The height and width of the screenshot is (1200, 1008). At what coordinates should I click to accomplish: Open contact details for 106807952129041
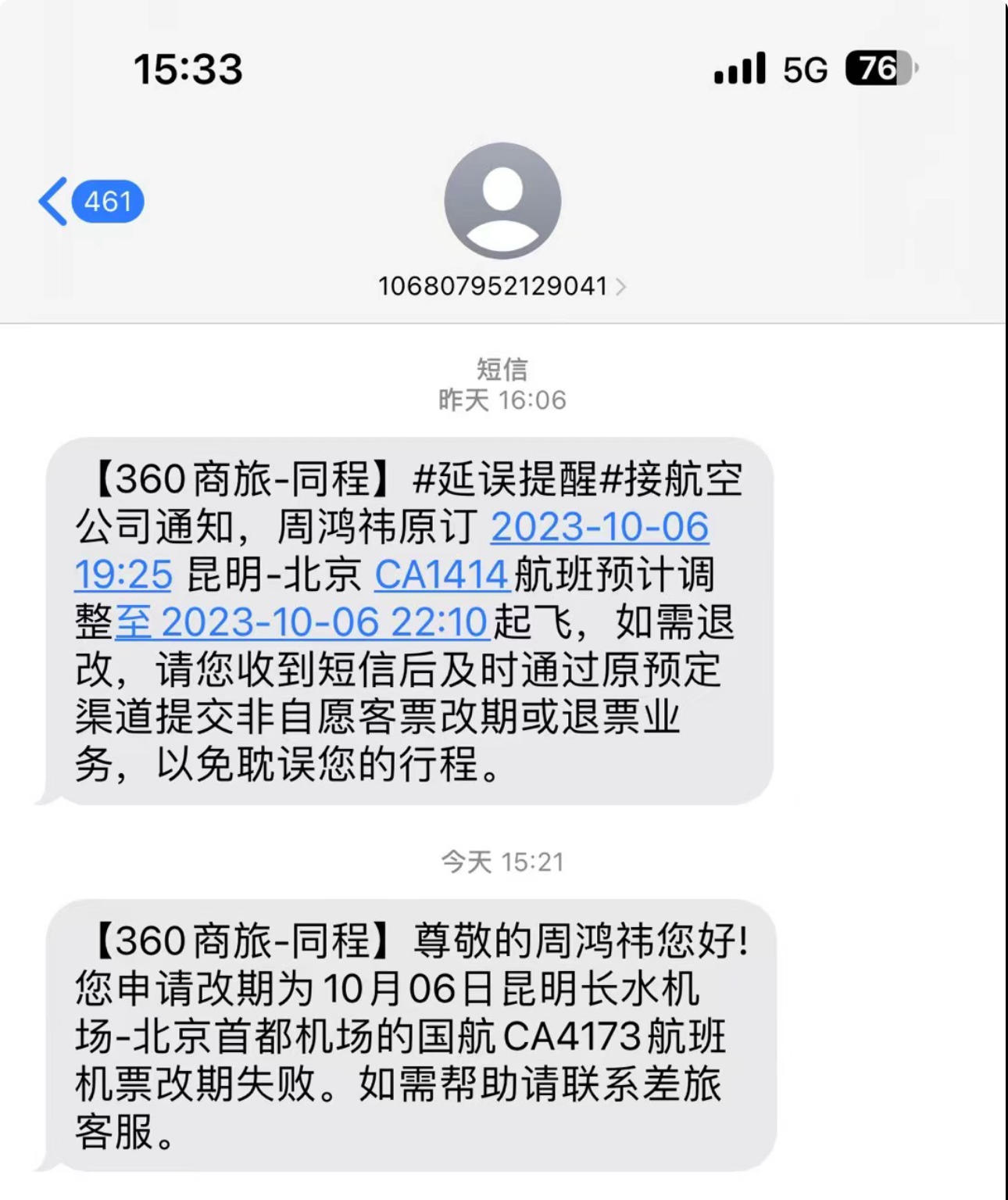coord(501,286)
